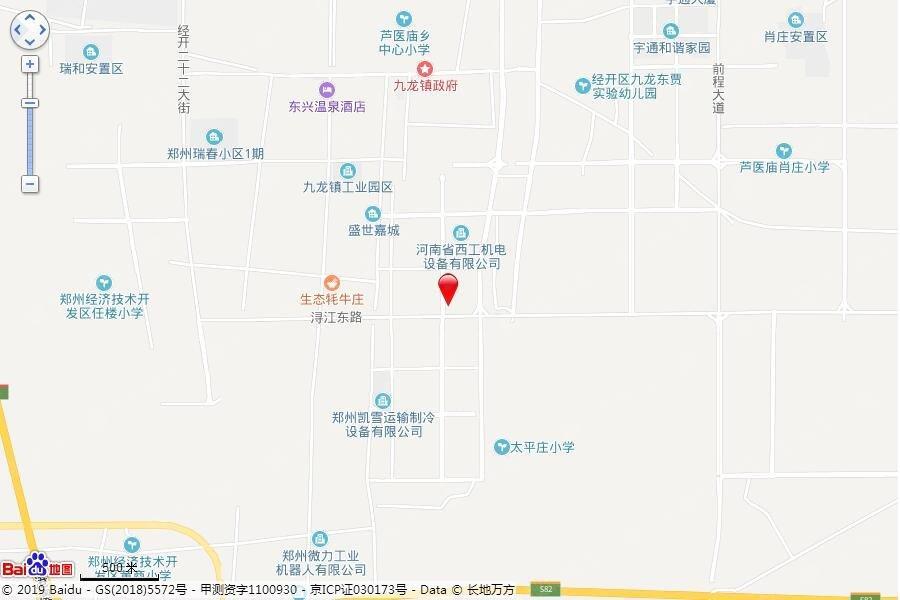Zoom in with the plus button
Viewport: 900px width, 600px height.
(30, 64)
